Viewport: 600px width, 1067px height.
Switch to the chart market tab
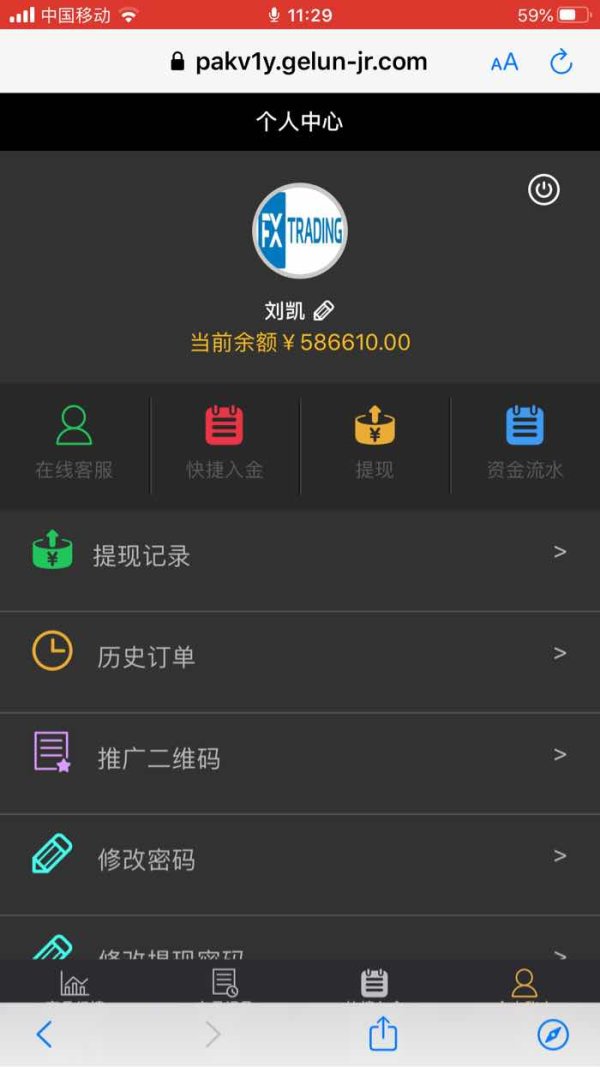74,984
